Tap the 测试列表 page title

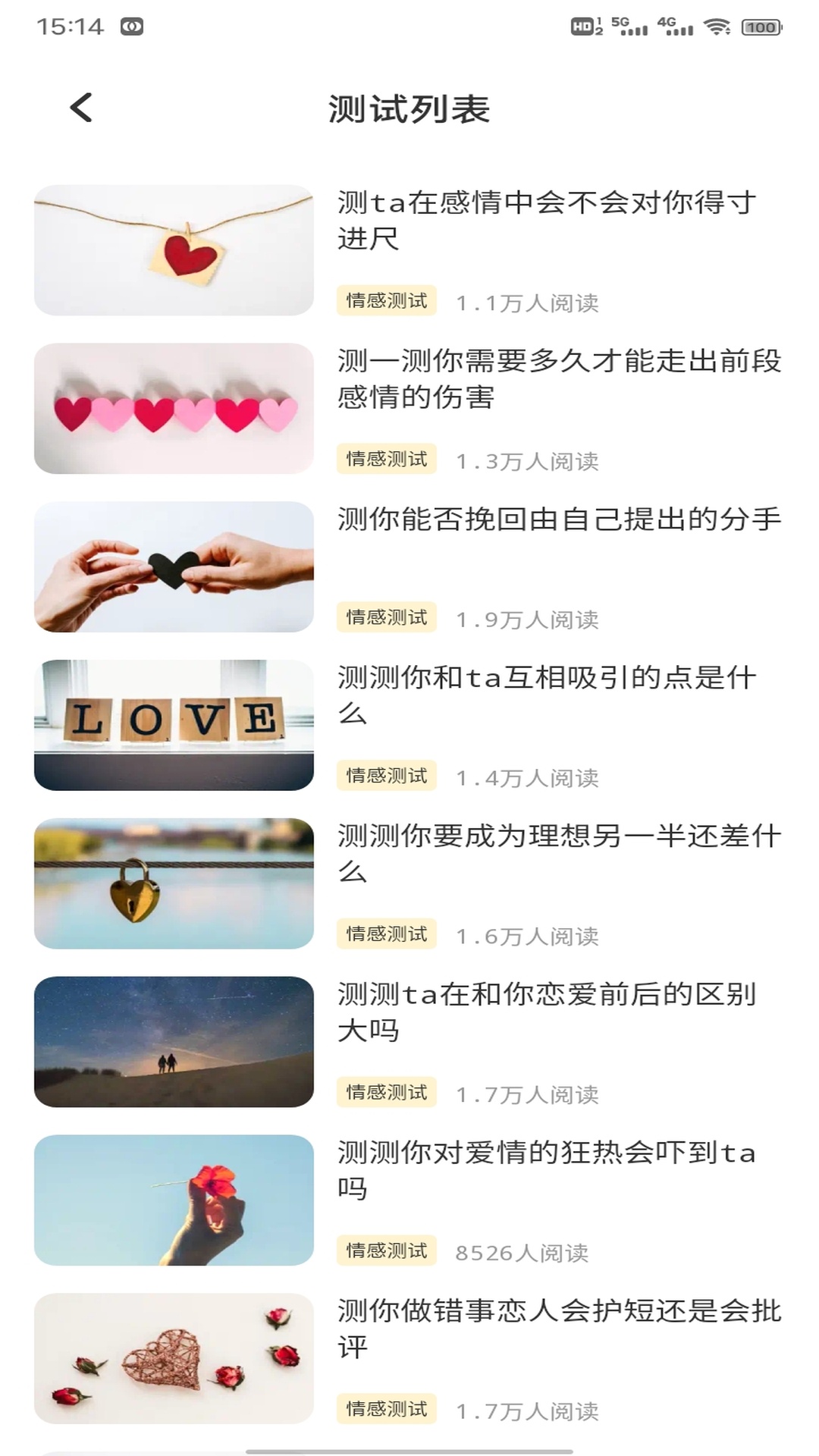tap(409, 108)
